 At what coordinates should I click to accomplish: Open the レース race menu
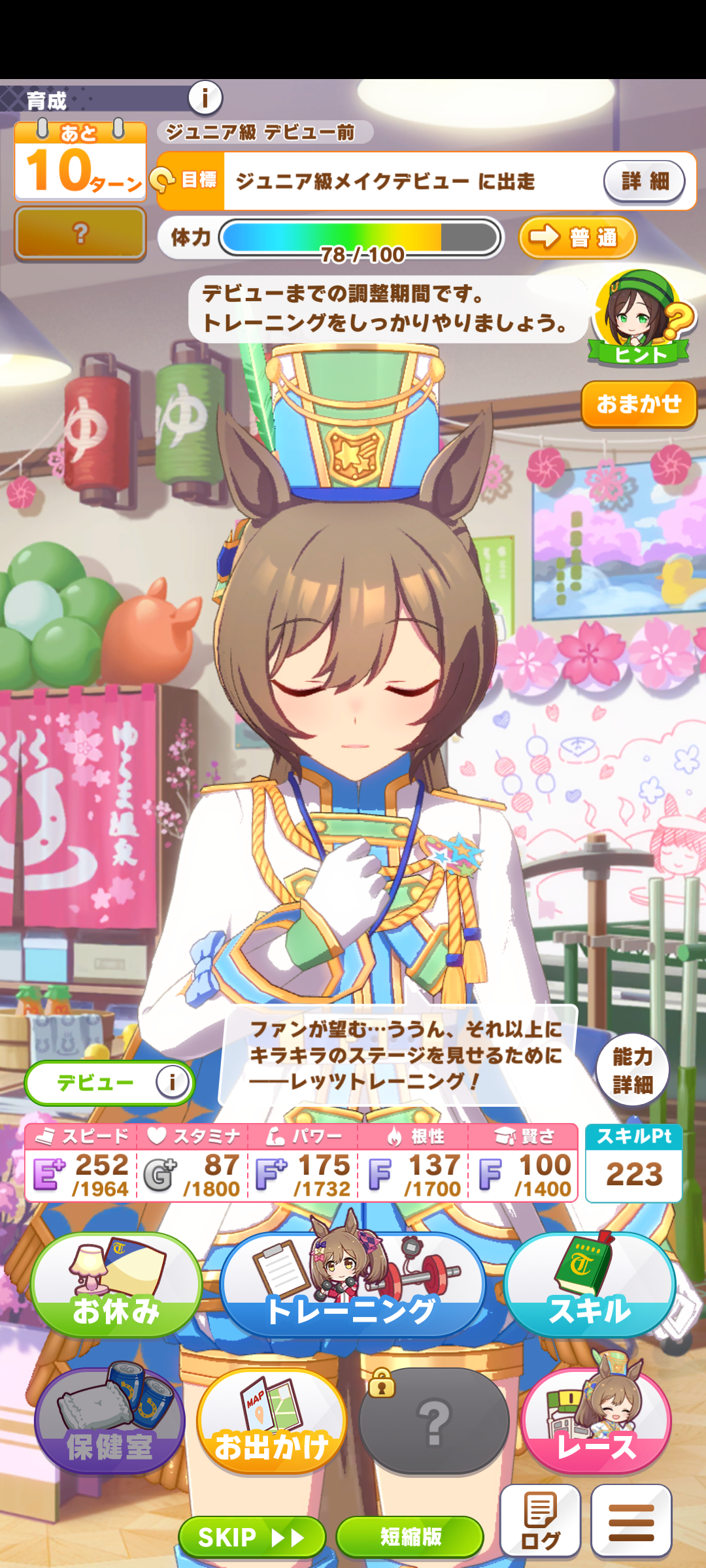pos(596,1422)
